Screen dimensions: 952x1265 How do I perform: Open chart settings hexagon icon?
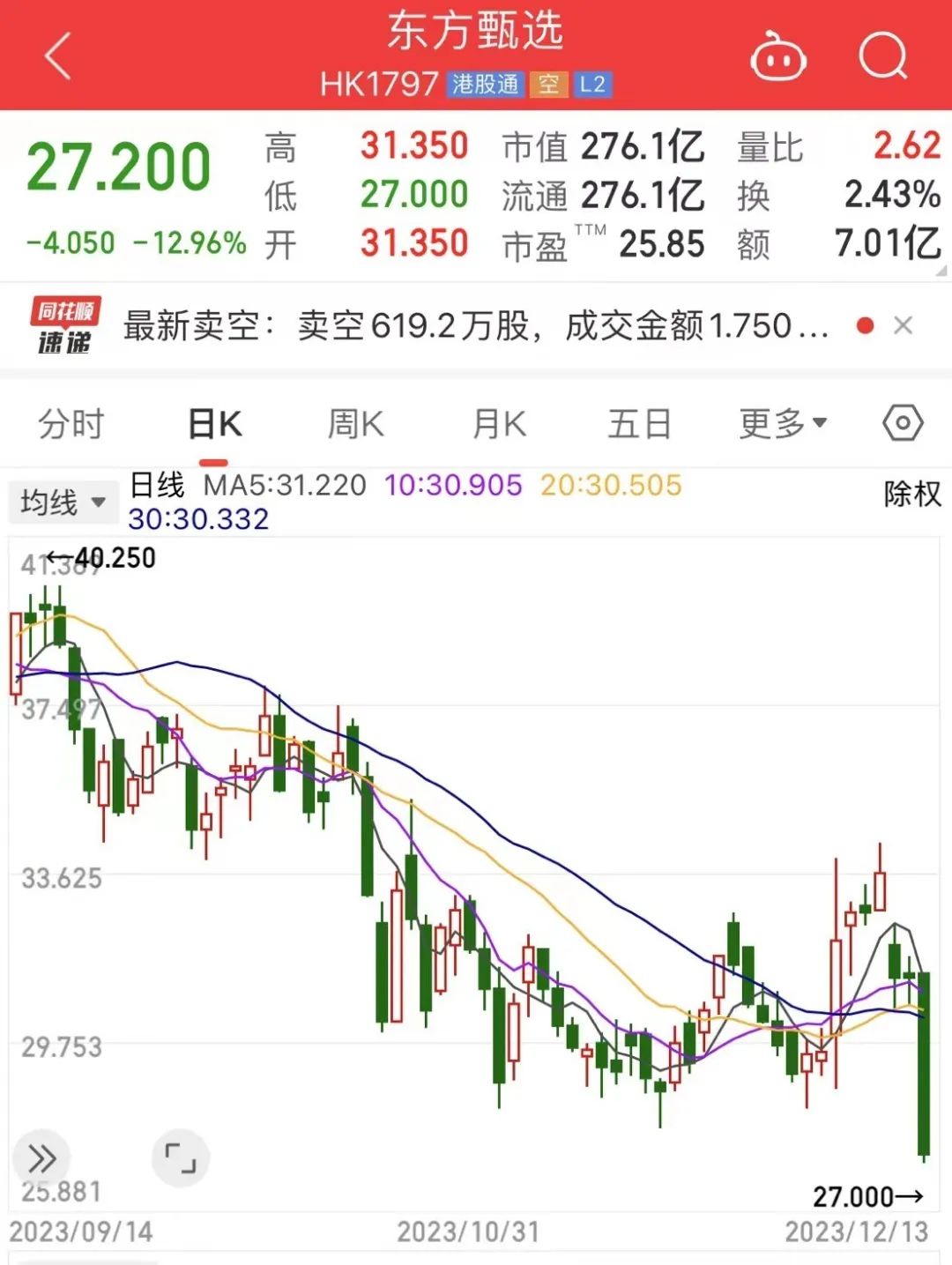pyautogui.click(x=903, y=424)
